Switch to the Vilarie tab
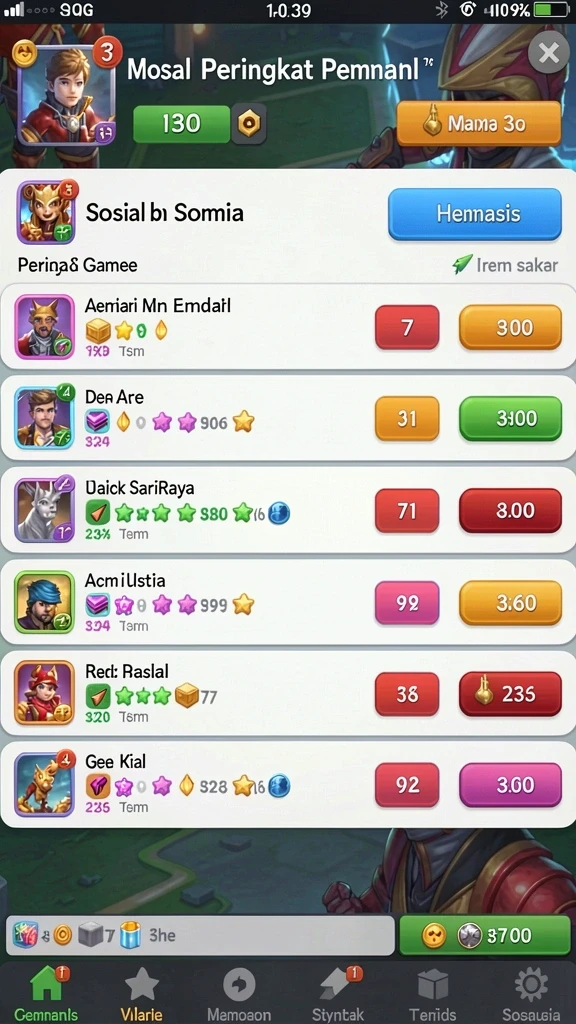Image resolution: width=576 pixels, height=1024 pixels. click(142, 993)
